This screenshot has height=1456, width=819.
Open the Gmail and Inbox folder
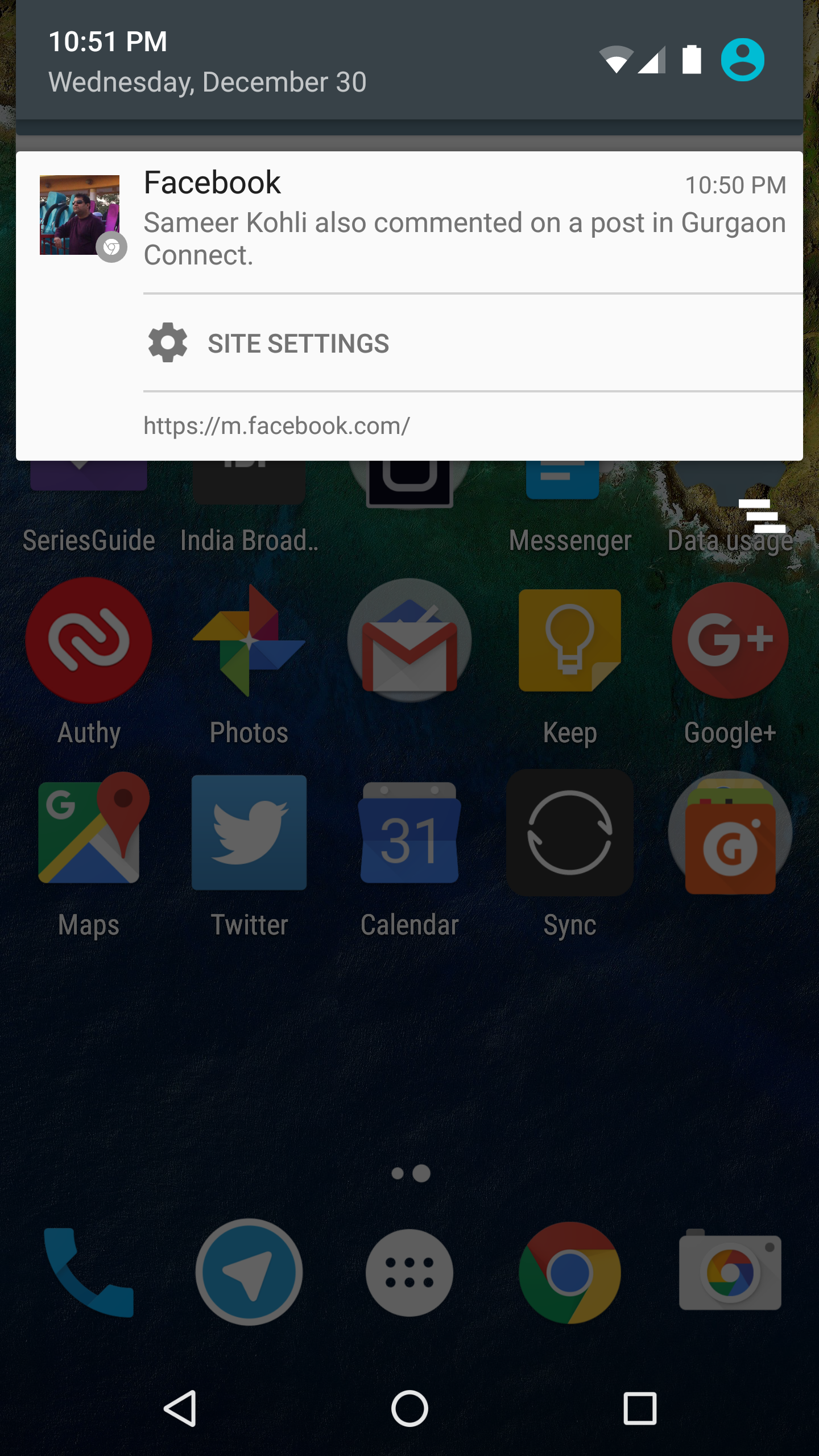click(x=409, y=641)
